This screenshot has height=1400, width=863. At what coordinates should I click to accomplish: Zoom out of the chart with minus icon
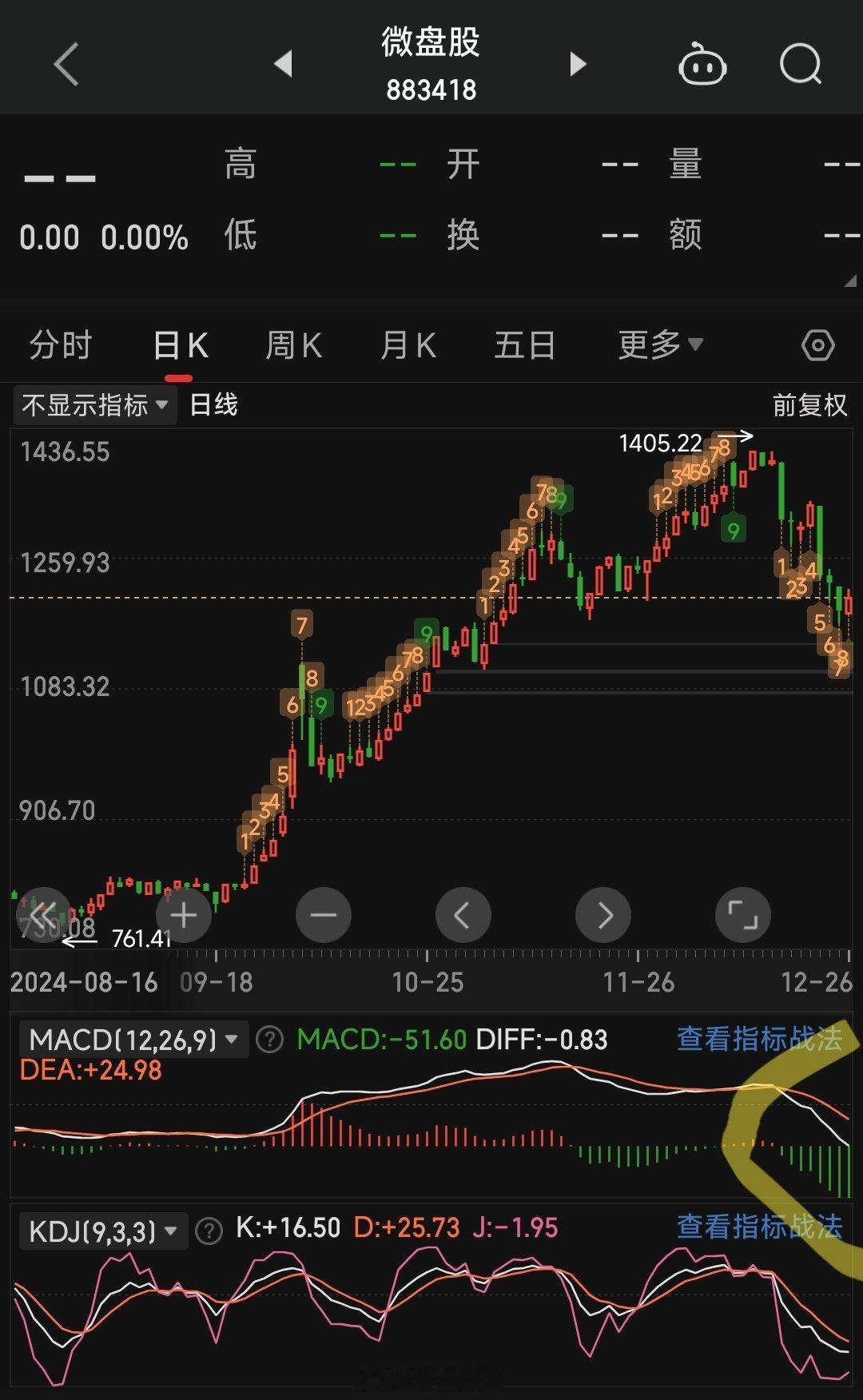(323, 915)
